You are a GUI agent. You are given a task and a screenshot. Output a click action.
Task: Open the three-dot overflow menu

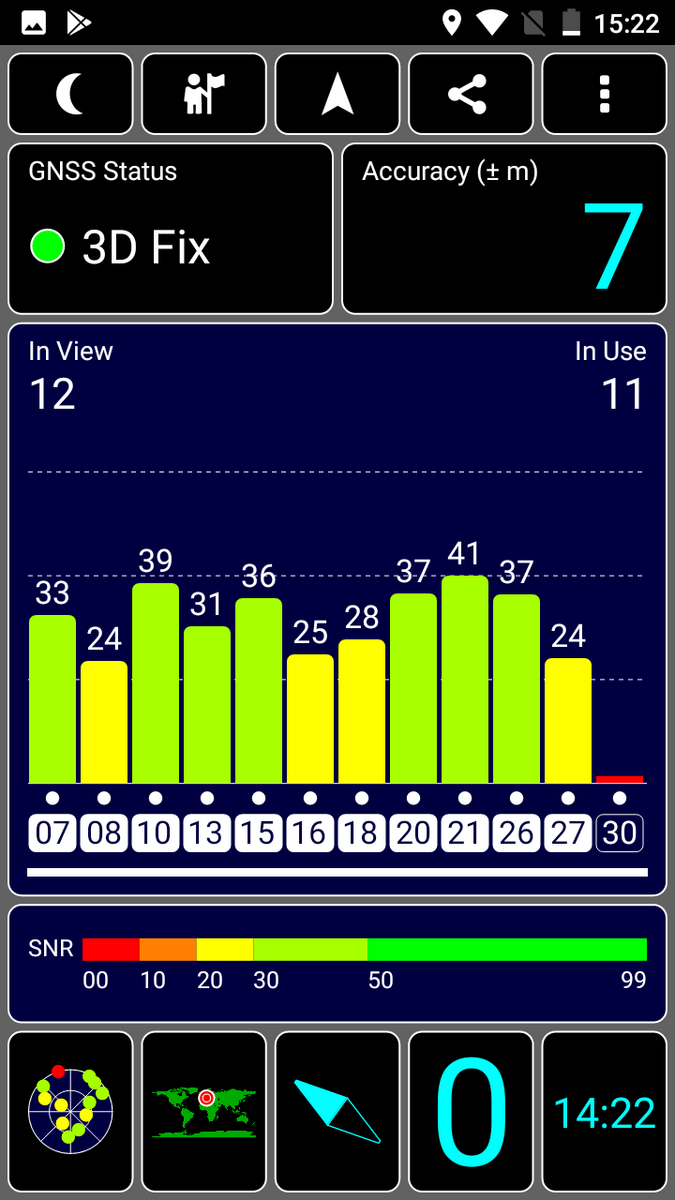[604, 94]
